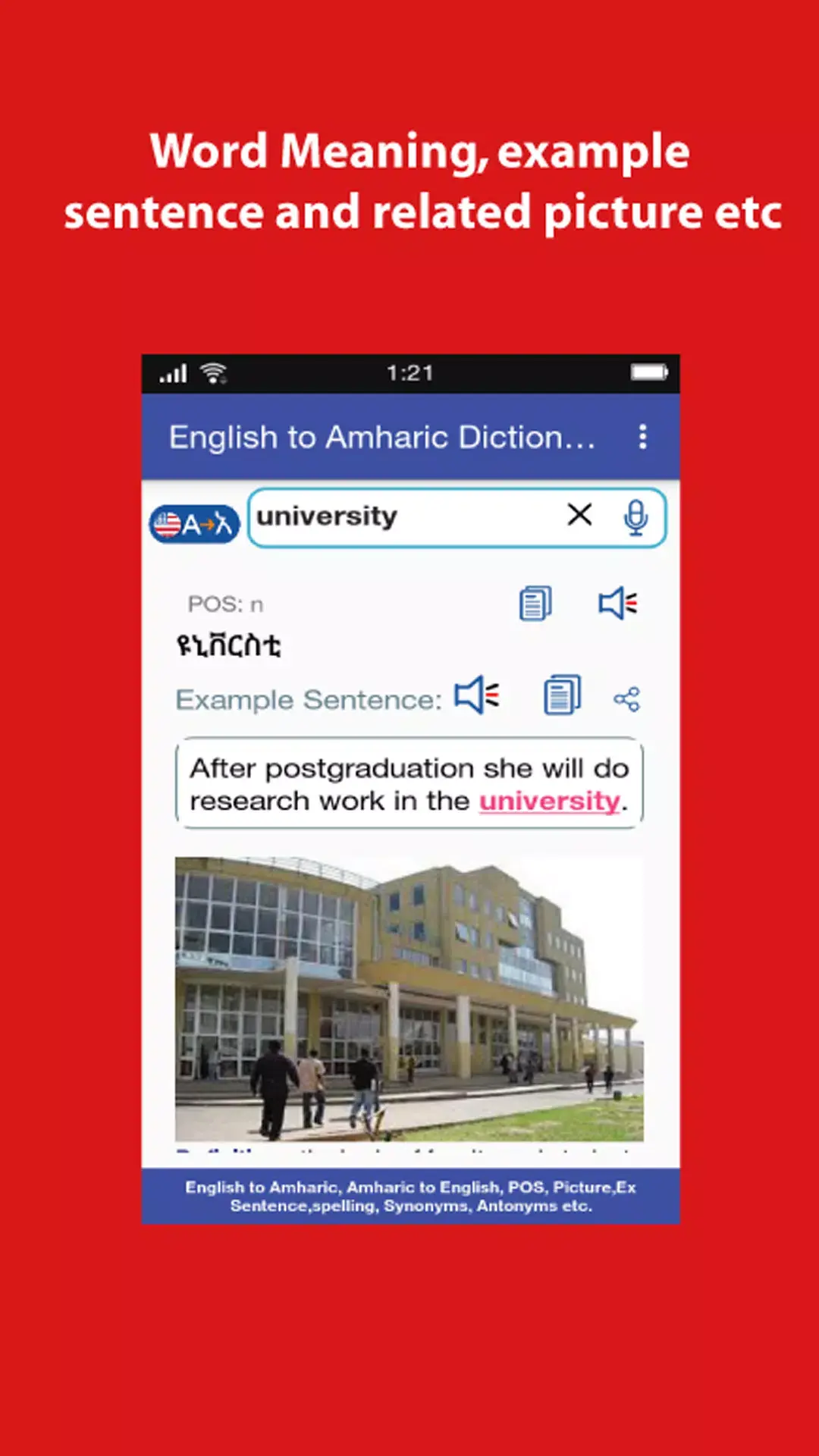Tap the app title English to Amharic Dictionary
The image size is (819, 1456).
383,436
